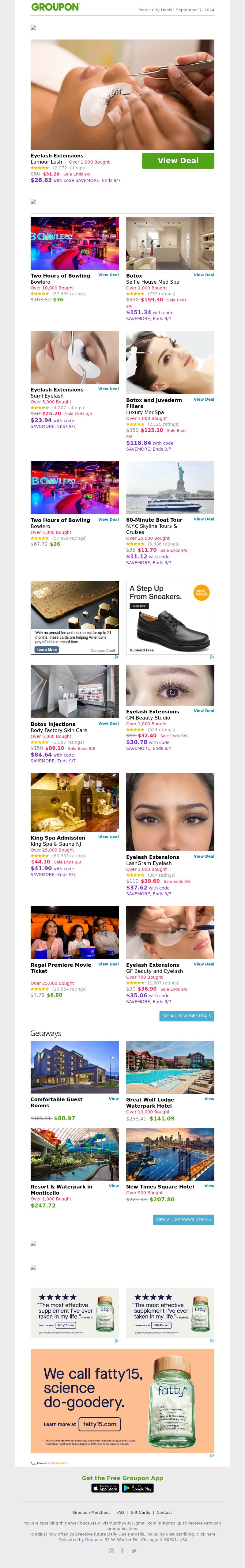The image size is (245, 1568).
Task: Open Groupon's Instagram icon
Action: pos(111,1550)
